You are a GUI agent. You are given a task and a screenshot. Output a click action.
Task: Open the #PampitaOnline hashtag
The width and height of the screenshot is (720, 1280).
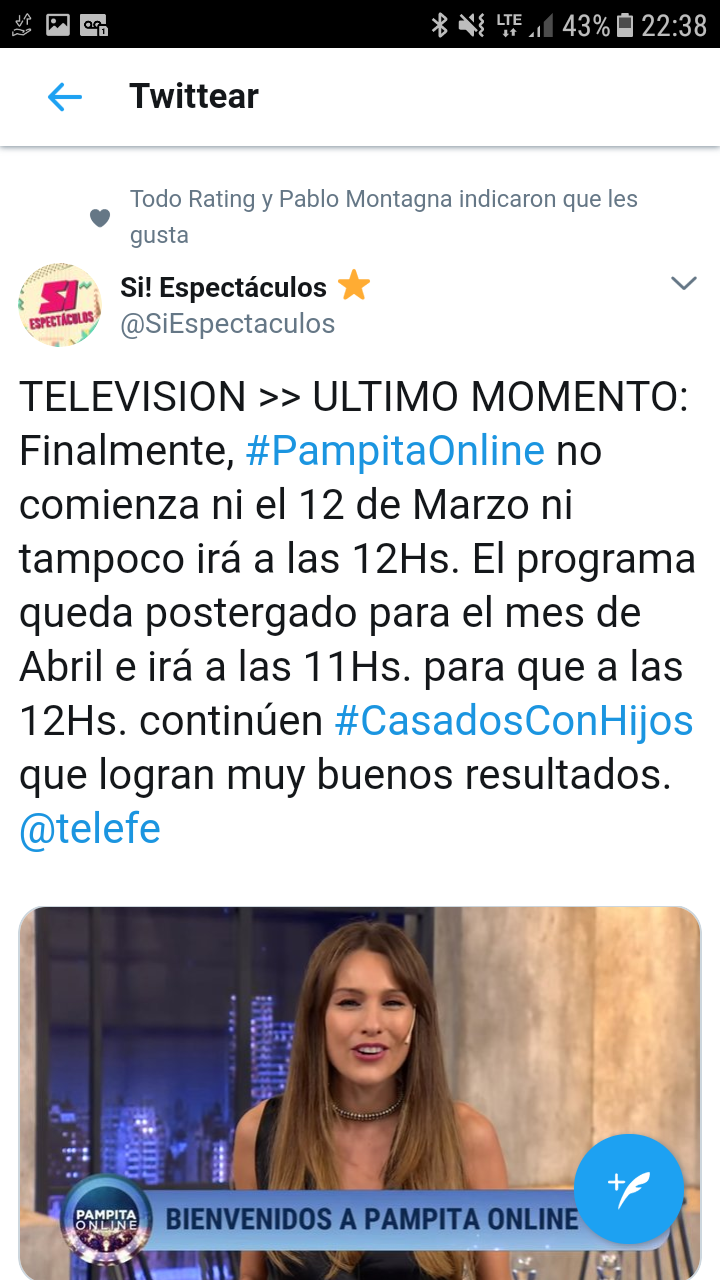point(395,451)
